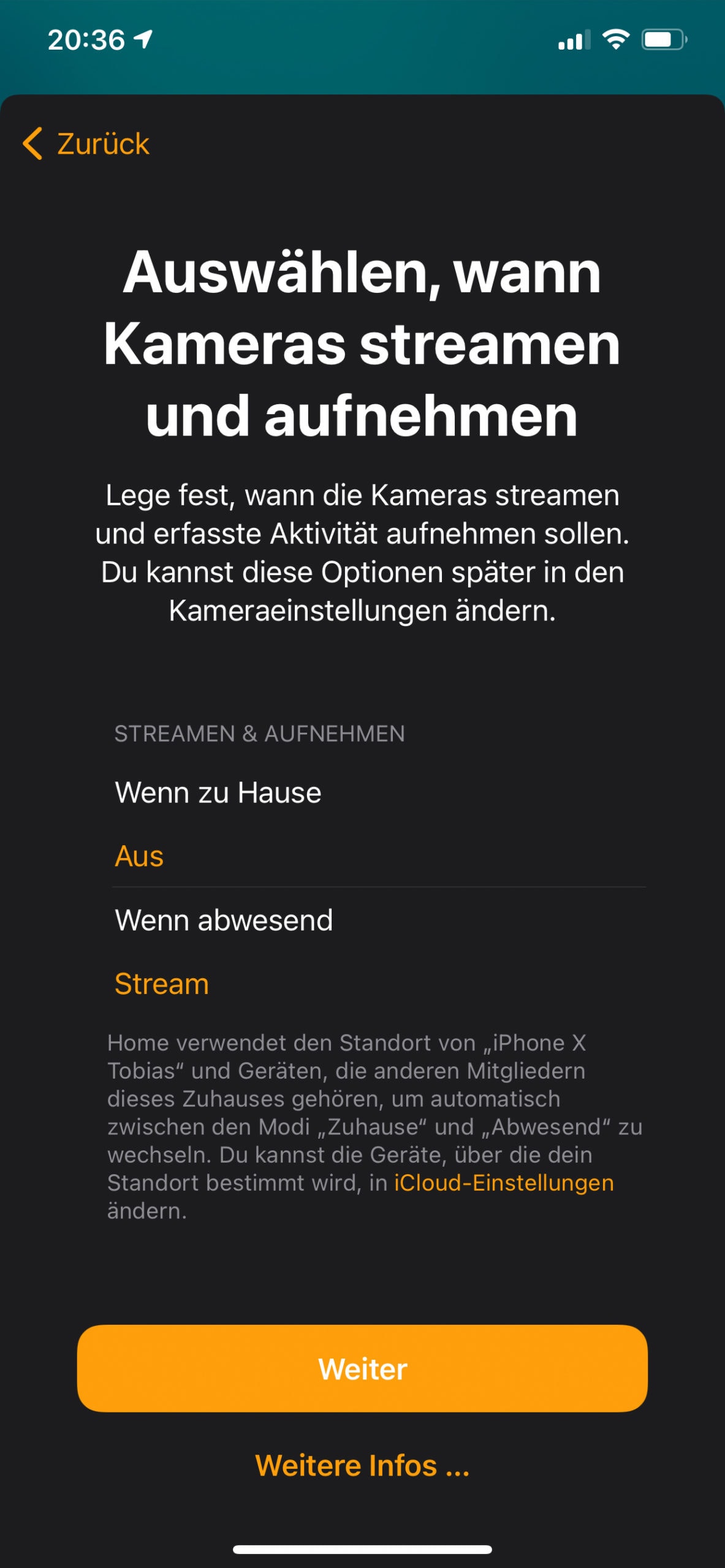Open the iCloud-Einstellungen link
725x1568 pixels.
503,1183
